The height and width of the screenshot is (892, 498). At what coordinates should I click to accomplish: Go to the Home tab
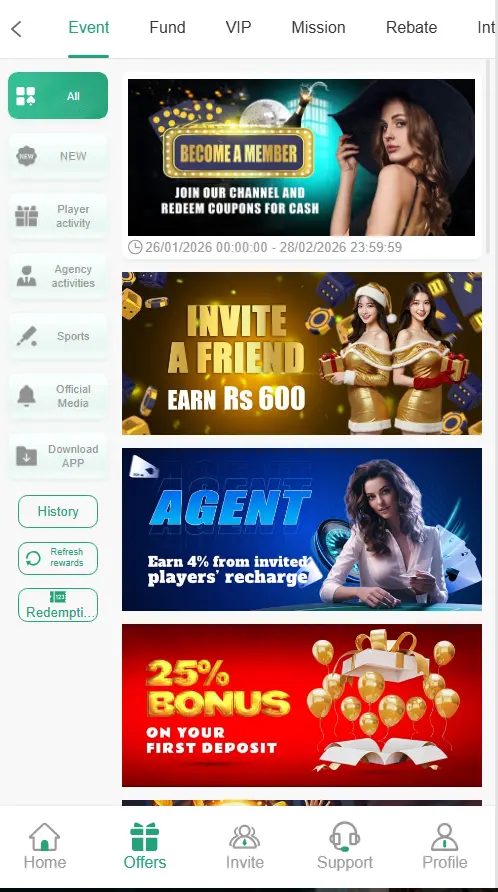coord(45,846)
